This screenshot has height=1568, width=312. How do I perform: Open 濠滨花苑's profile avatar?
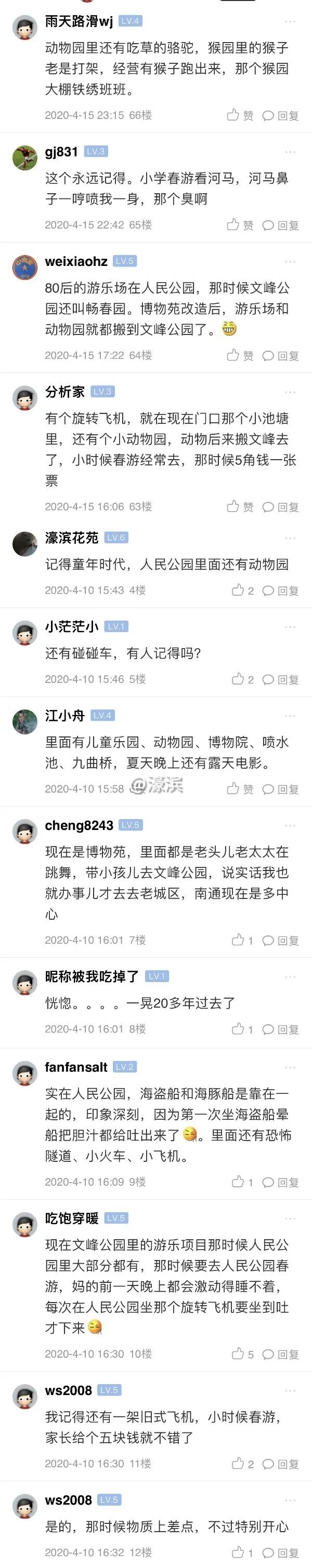[x=25, y=544]
